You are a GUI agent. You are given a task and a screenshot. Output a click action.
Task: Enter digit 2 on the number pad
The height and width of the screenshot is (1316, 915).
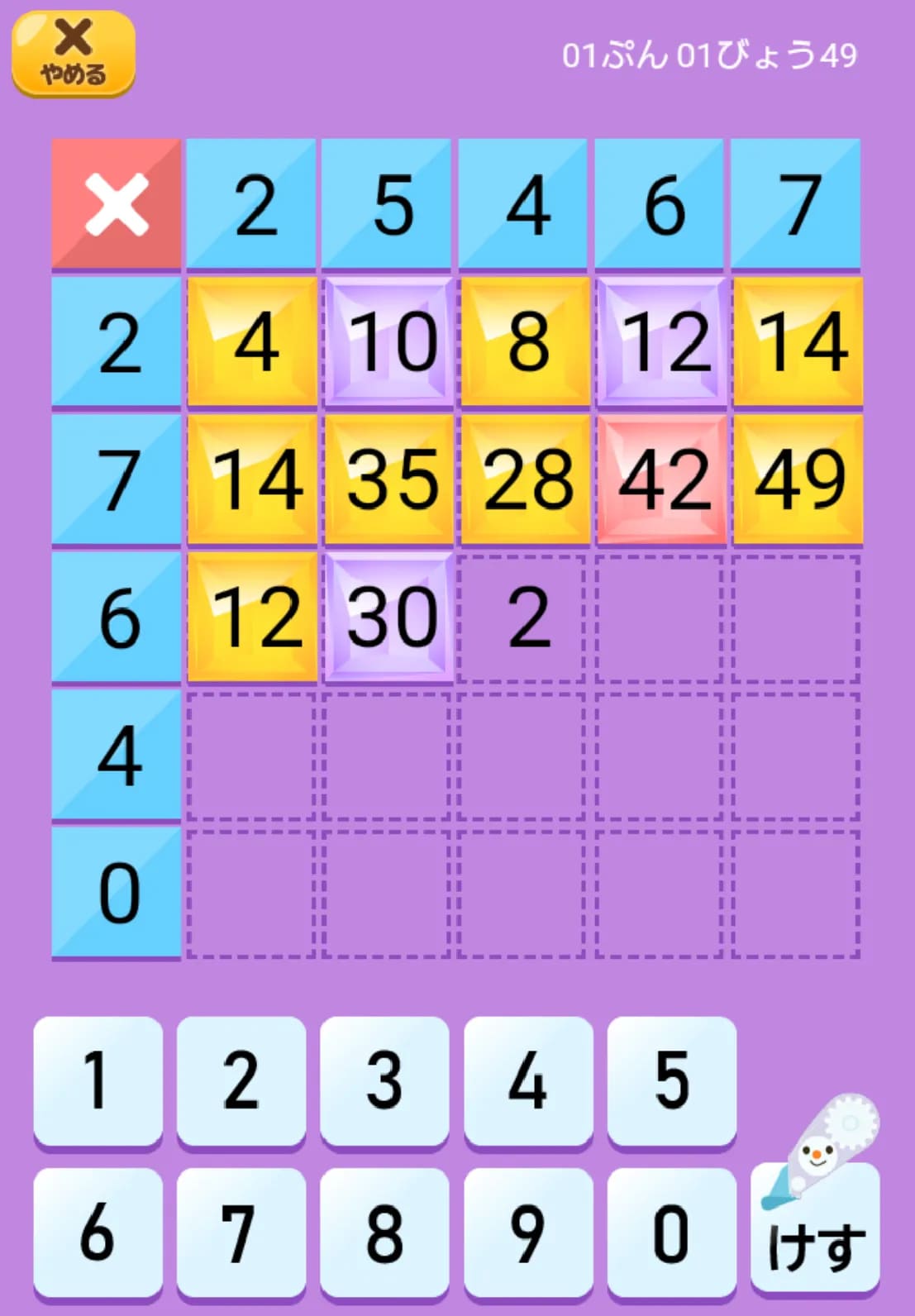pos(241,1080)
